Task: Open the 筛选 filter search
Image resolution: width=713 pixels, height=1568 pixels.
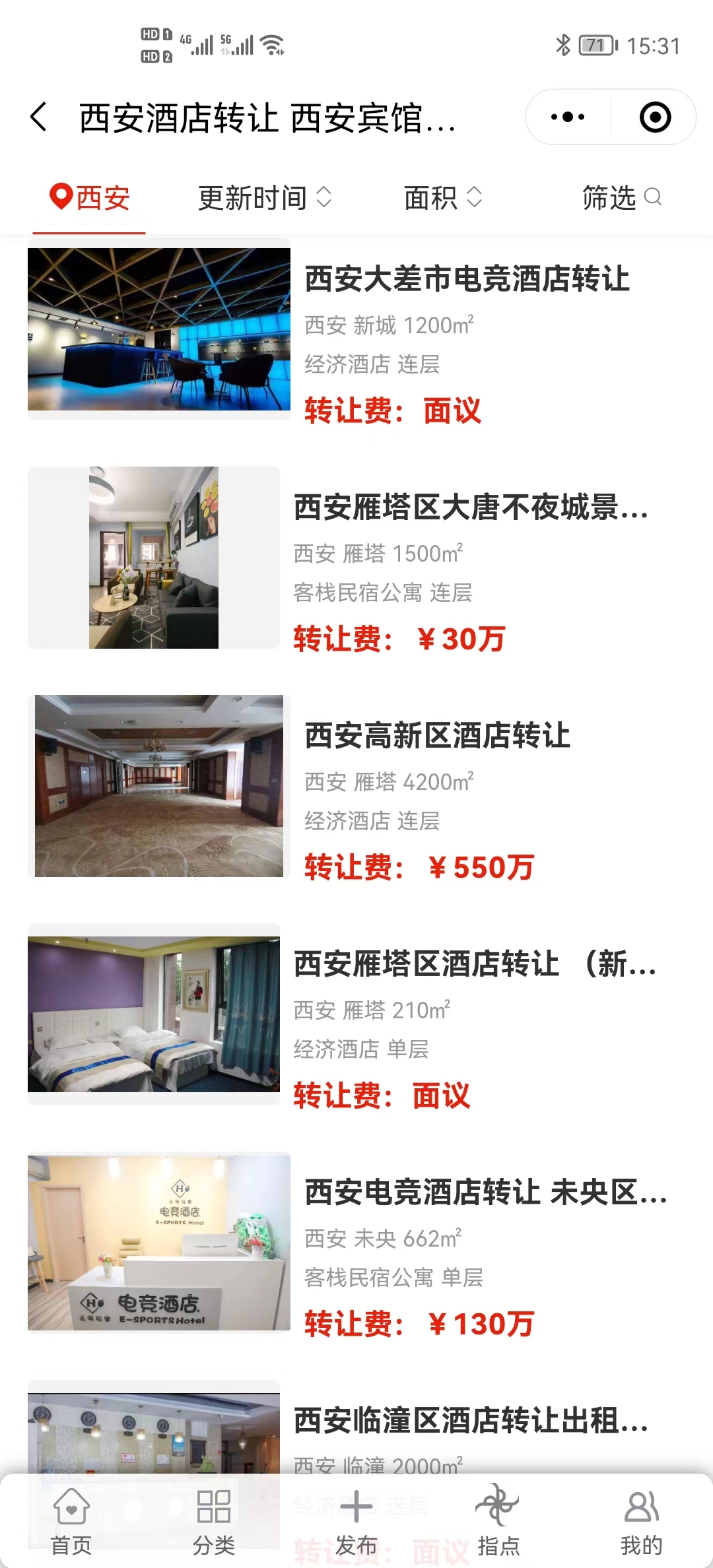Action: click(621, 198)
